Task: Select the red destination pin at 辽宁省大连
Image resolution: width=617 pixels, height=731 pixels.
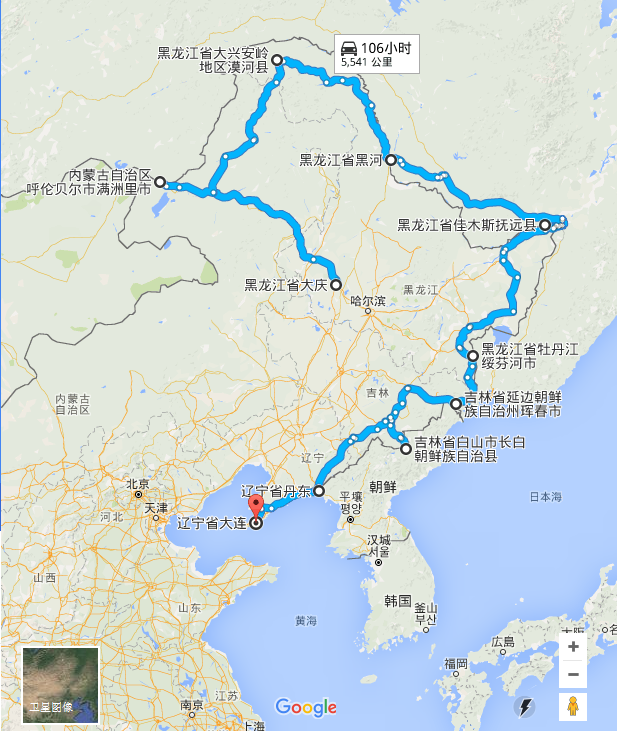Action: point(256,506)
